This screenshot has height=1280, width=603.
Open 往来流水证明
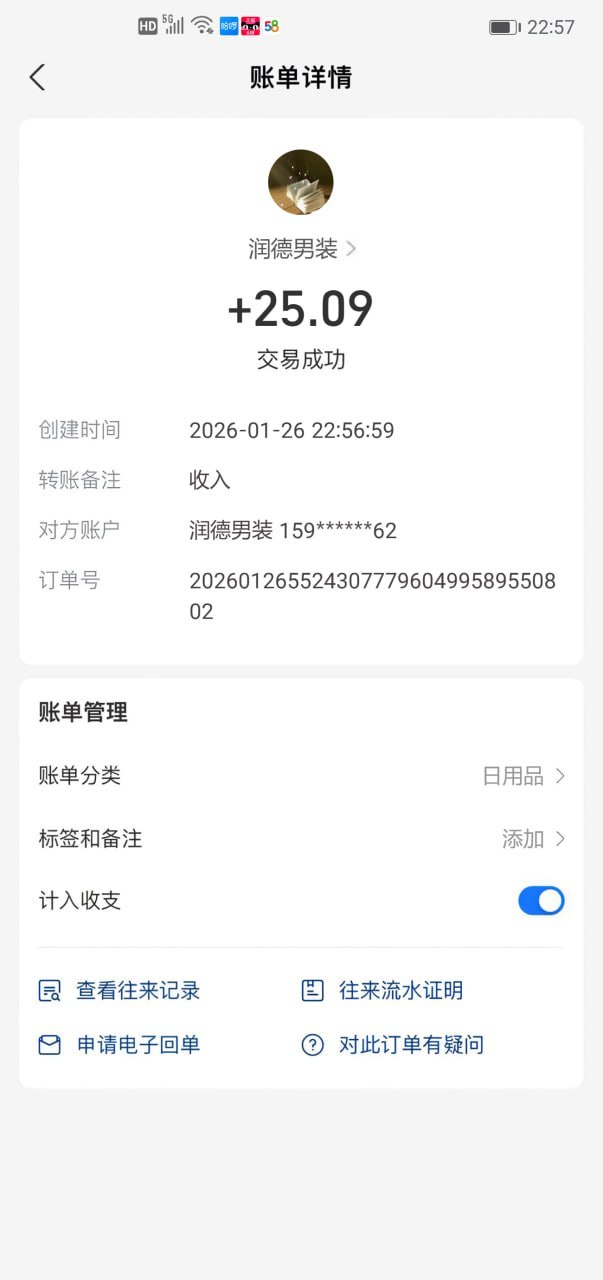point(383,991)
